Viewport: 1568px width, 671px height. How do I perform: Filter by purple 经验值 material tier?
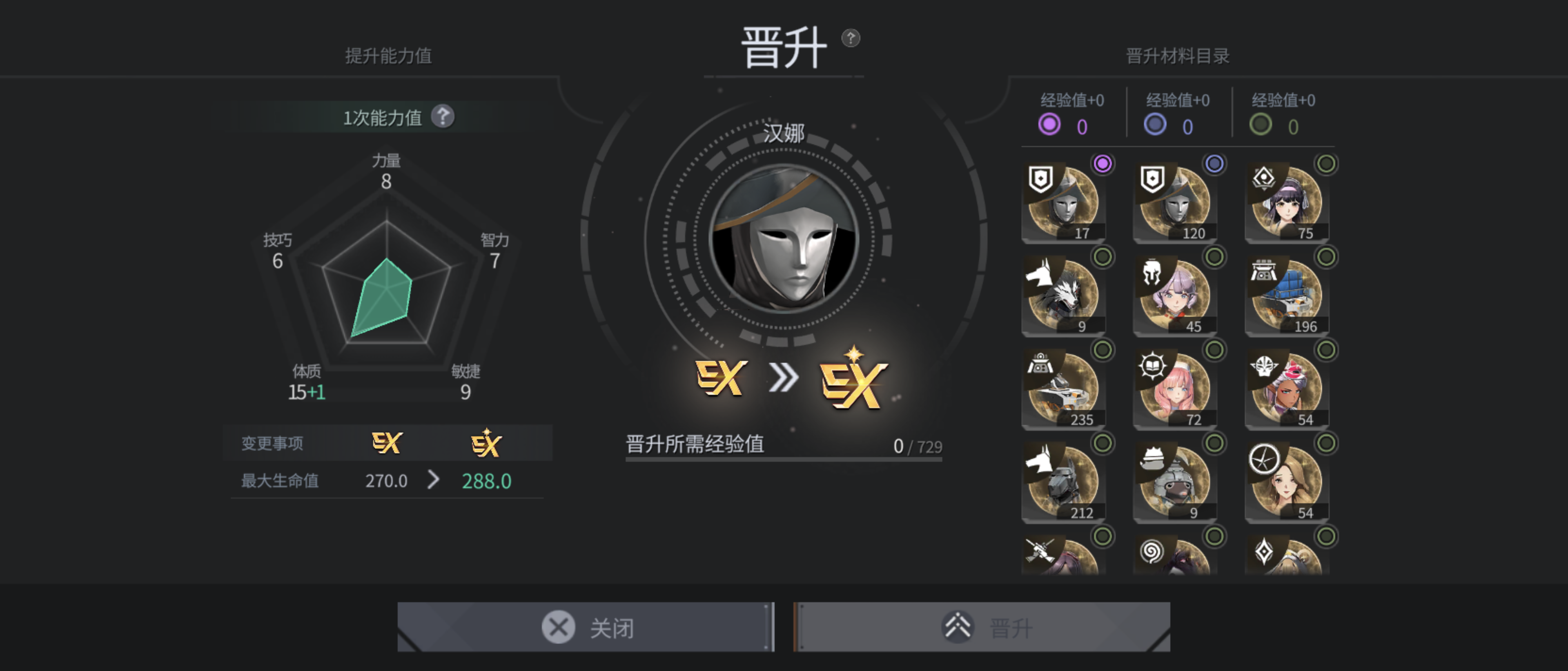[1049, 125]
